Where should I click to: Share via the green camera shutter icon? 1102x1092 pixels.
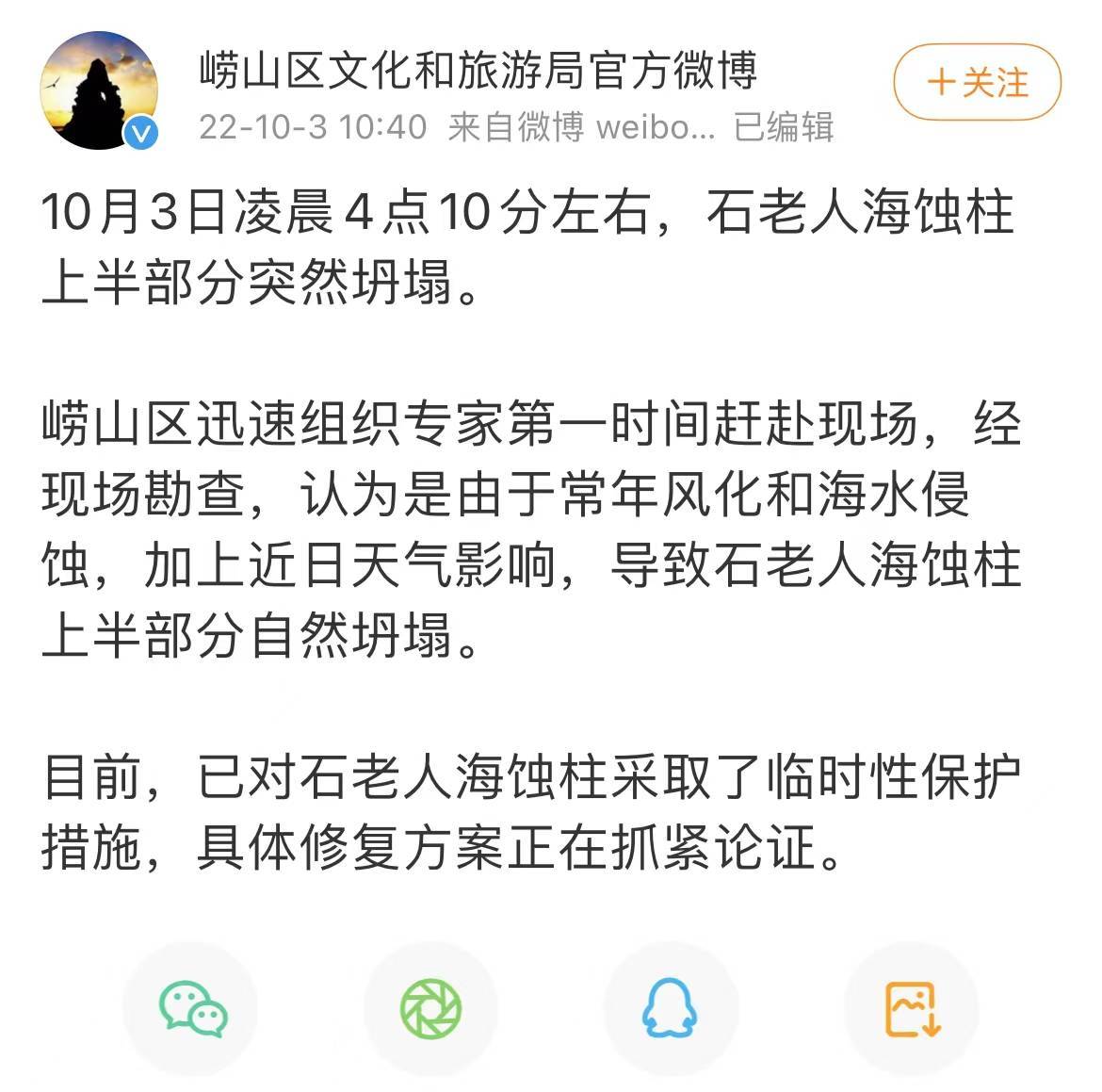click(x=430, y=1008)
